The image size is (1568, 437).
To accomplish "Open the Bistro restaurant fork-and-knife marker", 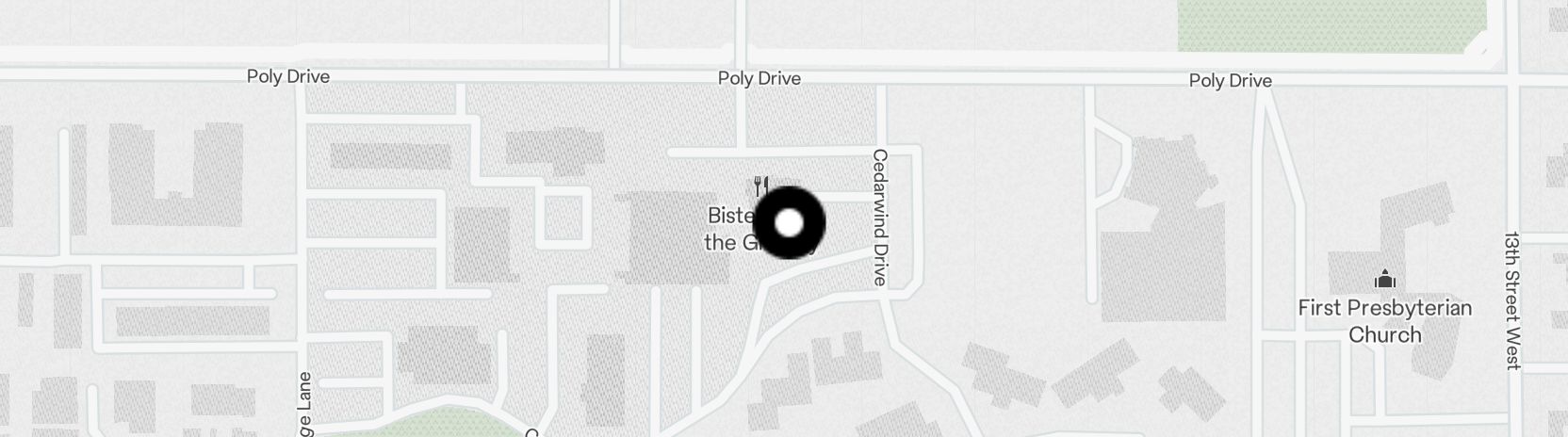I will click(761, 186).
